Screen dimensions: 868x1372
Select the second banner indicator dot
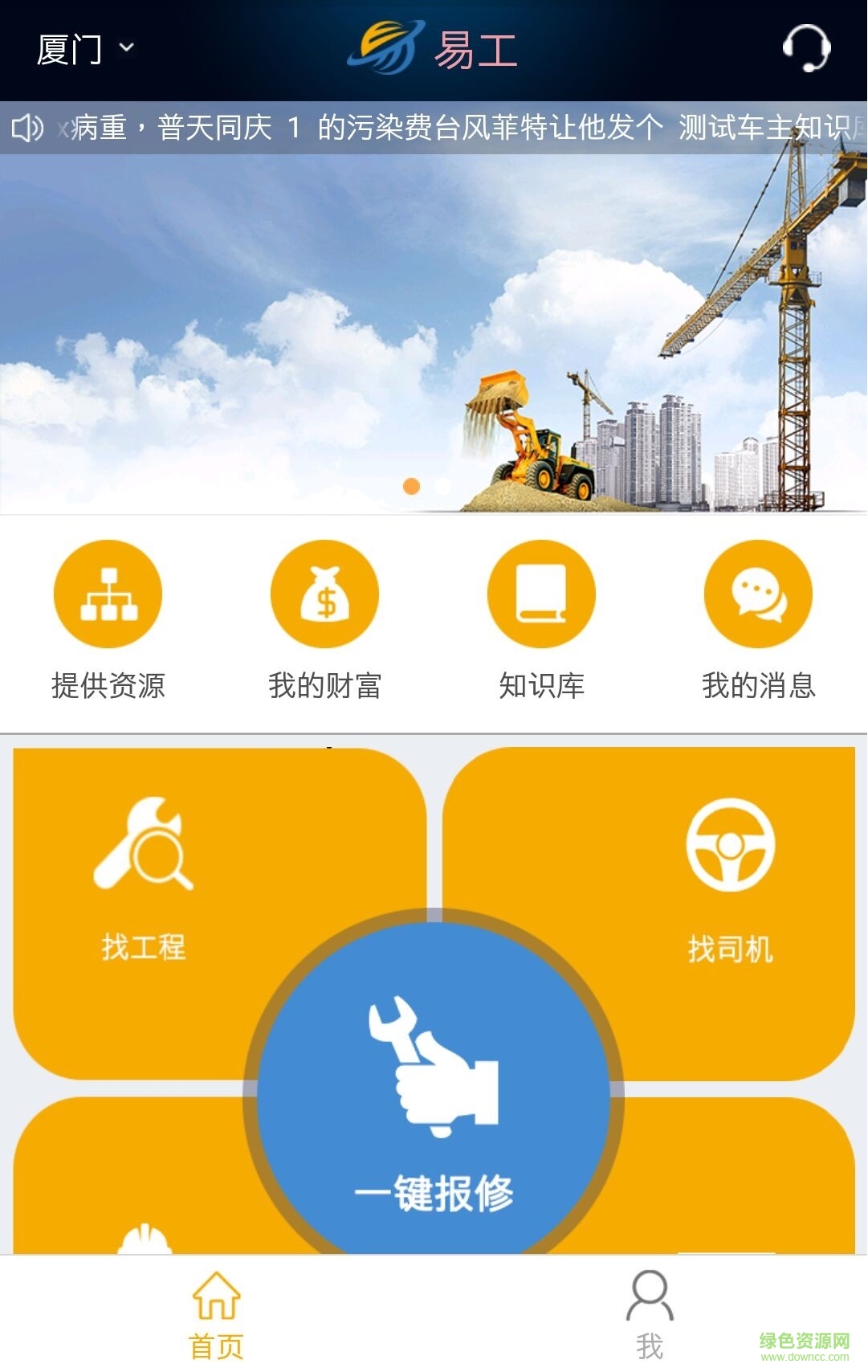point(442,485)
